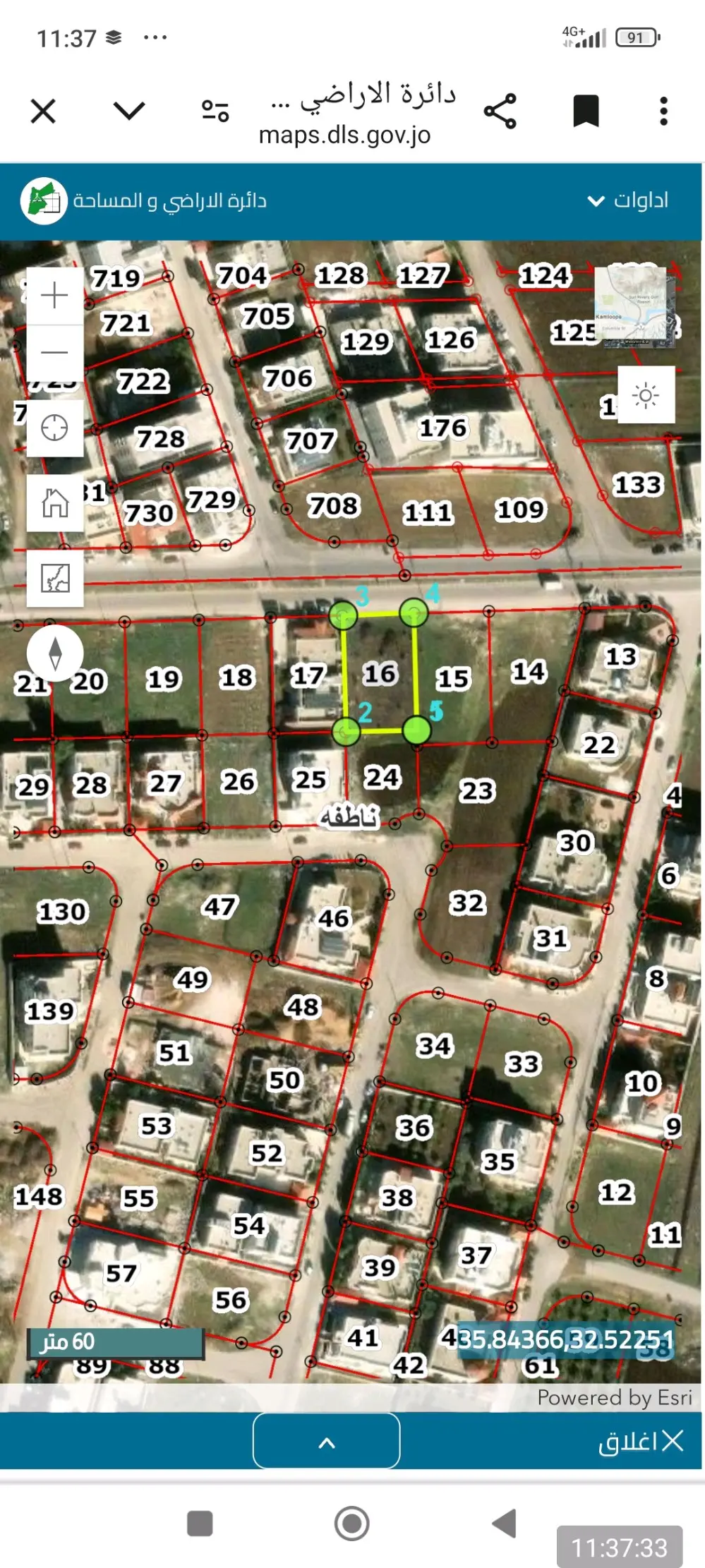Bookmark the maps.dls.gov.jo page
Viewport: 705px width, 1568px height.
(x=586, y=111)
